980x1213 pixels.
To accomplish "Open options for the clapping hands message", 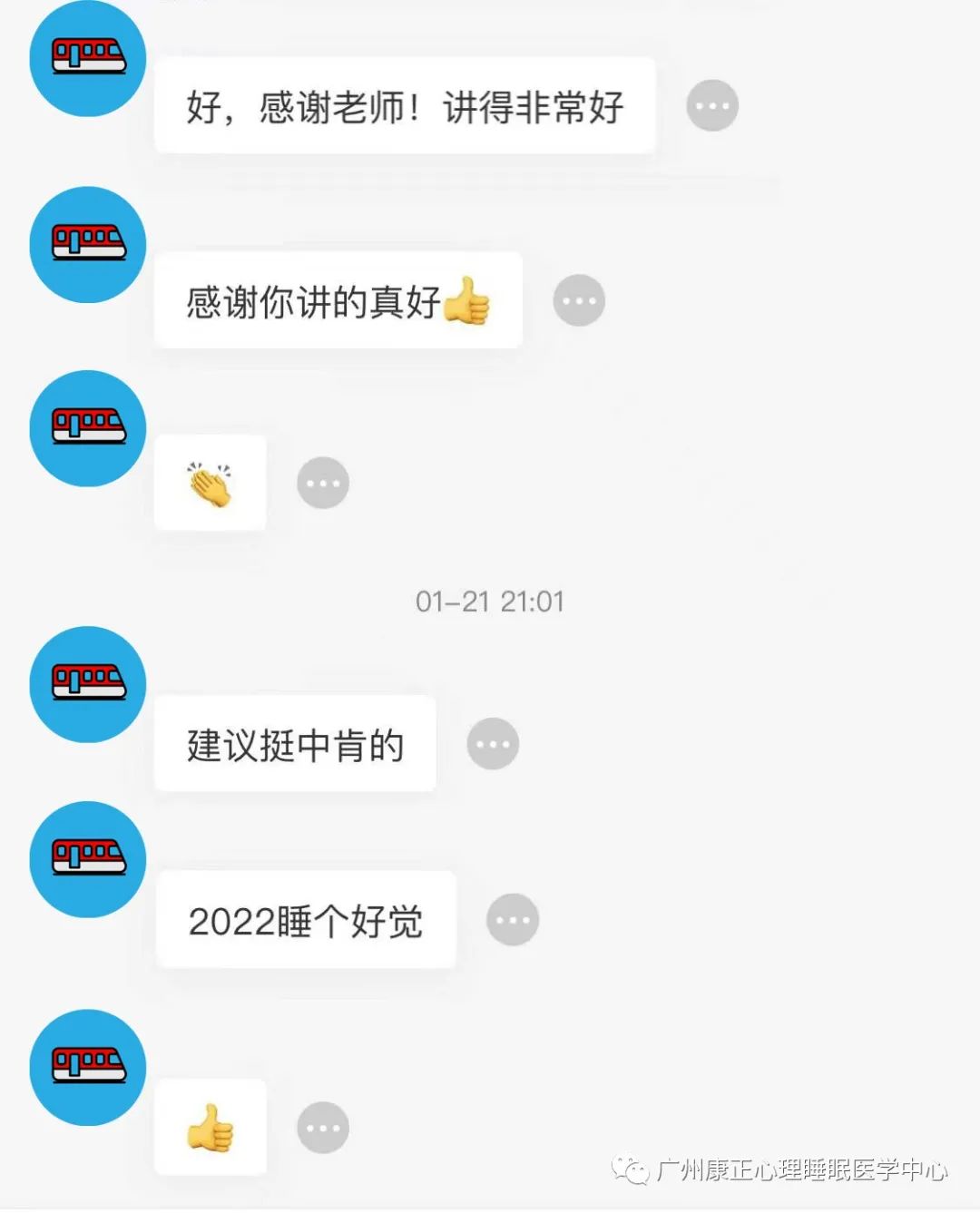I will click(323, 483).
